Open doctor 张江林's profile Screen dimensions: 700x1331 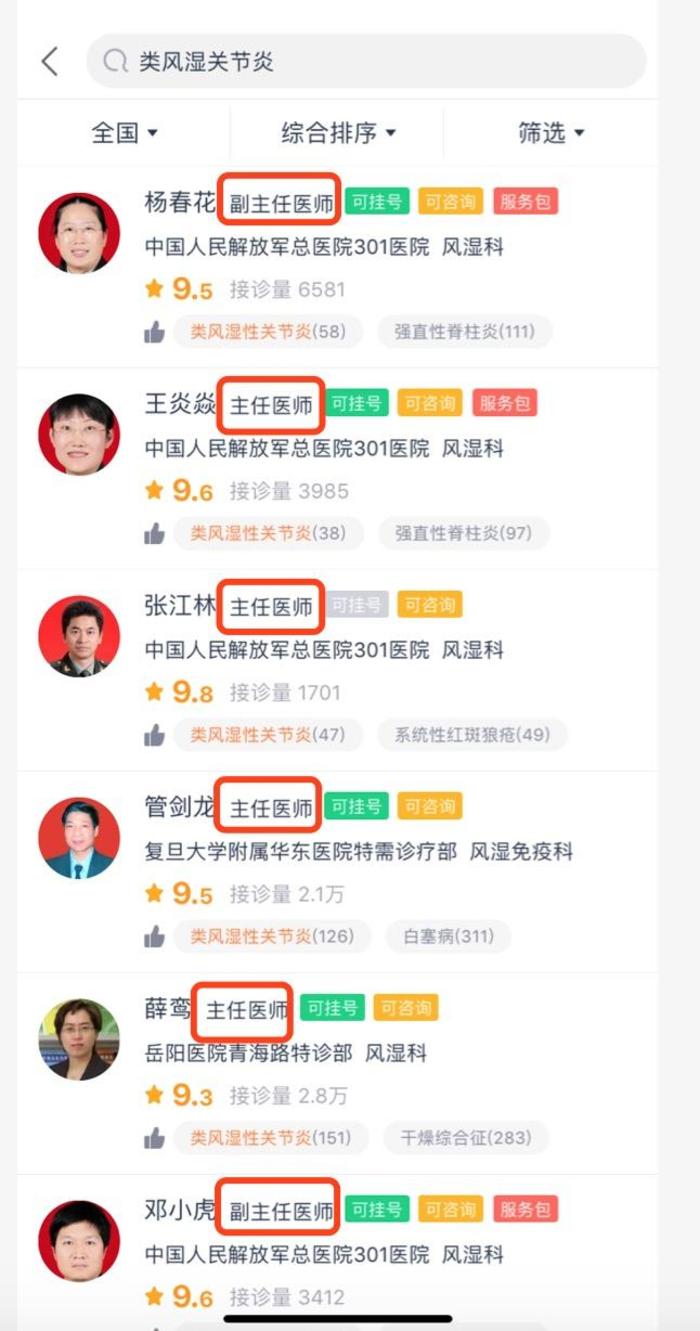pos(180,606)
